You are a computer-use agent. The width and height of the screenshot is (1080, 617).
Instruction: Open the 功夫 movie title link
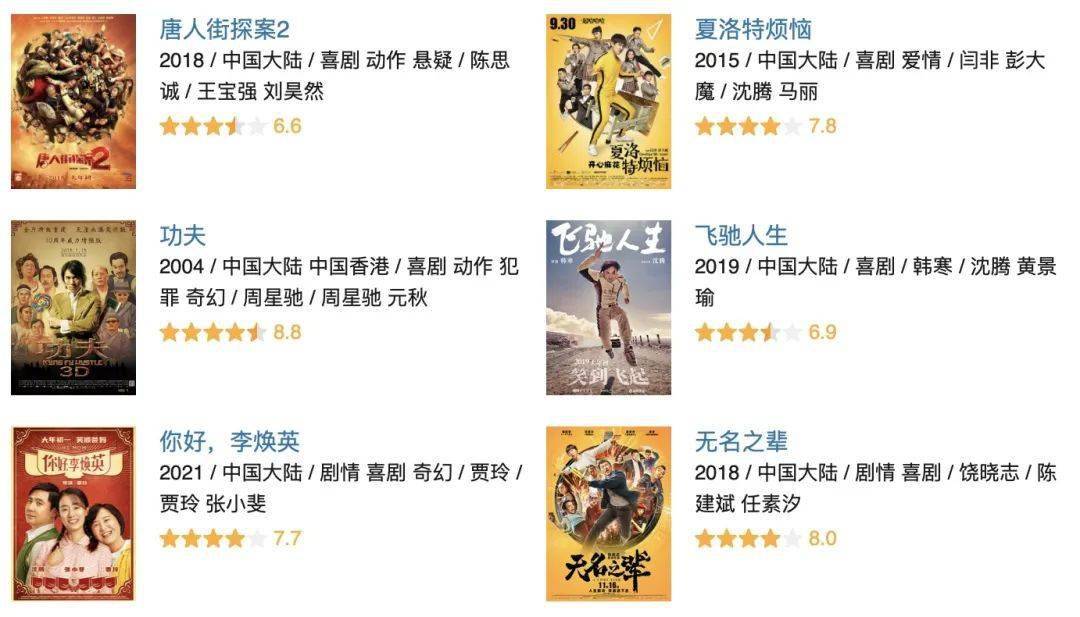(x=182, y=235)
